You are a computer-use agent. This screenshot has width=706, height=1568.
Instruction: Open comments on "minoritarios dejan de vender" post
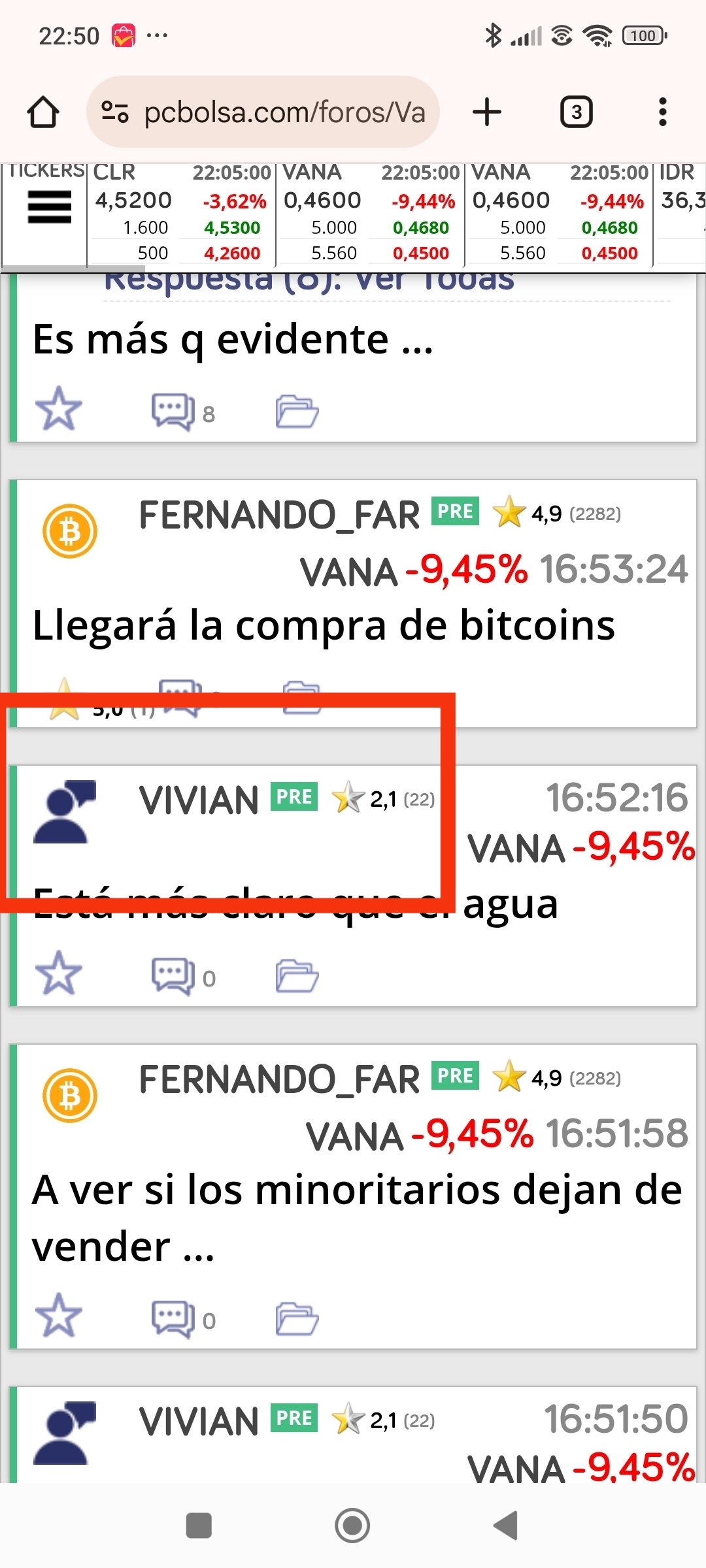[x=183, y=1318]
